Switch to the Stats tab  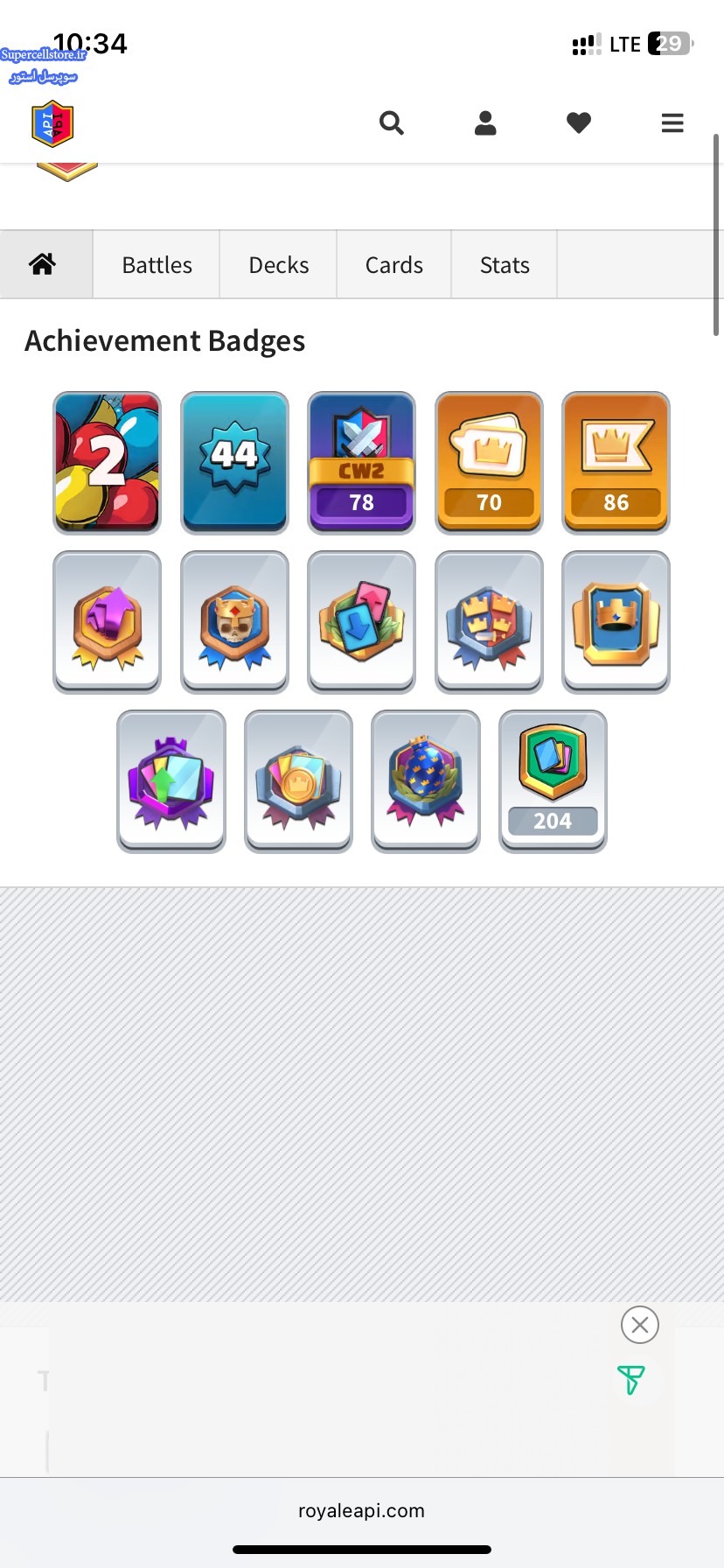click(x=505, y=264)
